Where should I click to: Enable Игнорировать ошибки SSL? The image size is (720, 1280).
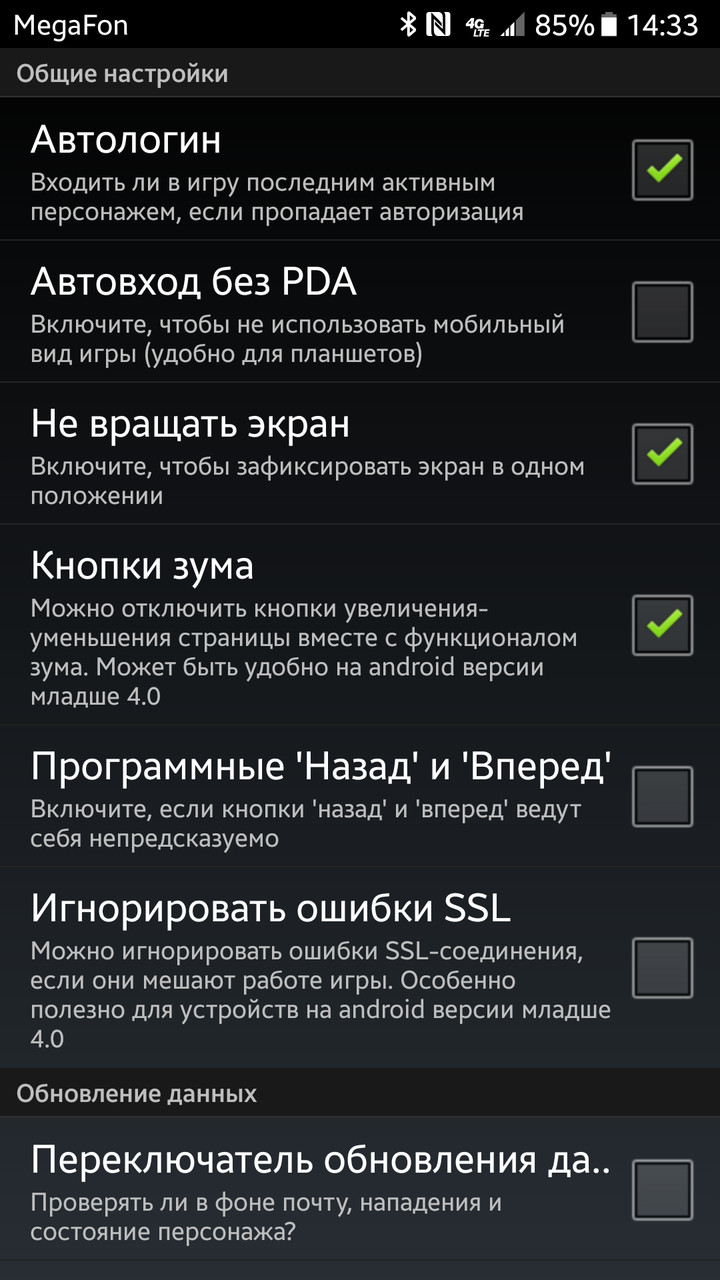[662, 968]
